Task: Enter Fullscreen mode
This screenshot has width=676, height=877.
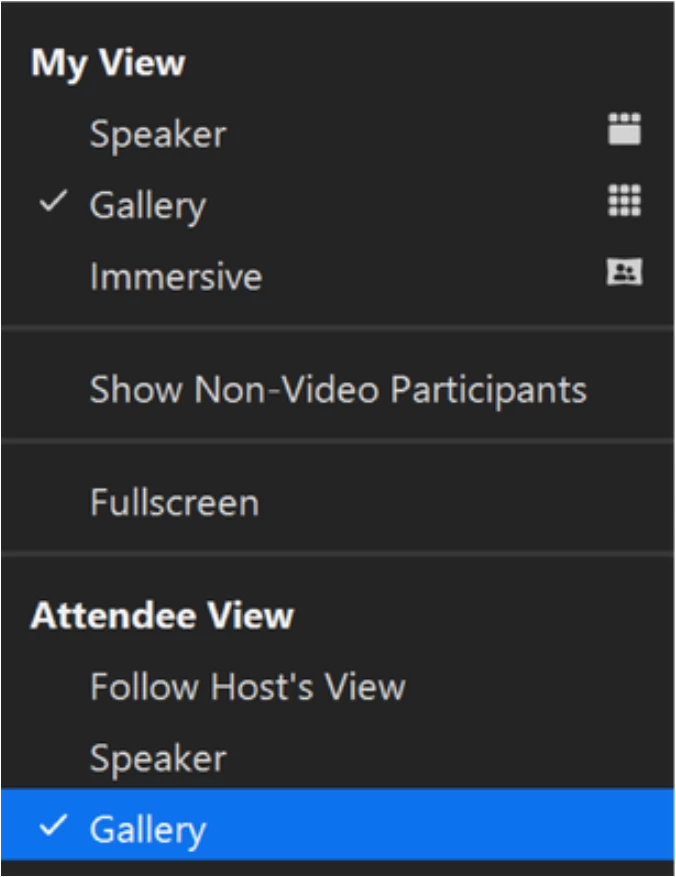Action: (x=174, y=501)
